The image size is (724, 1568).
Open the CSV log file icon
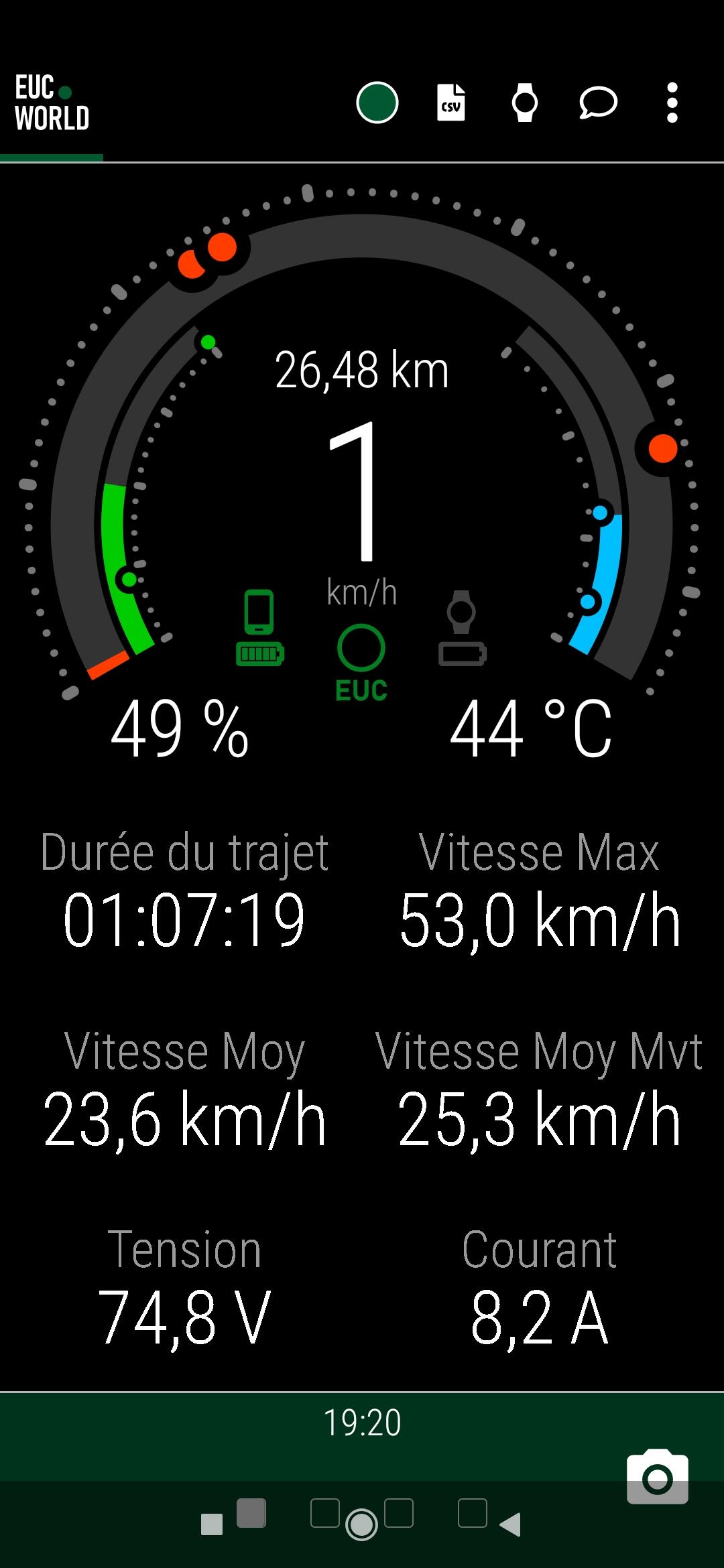point(451,103)
